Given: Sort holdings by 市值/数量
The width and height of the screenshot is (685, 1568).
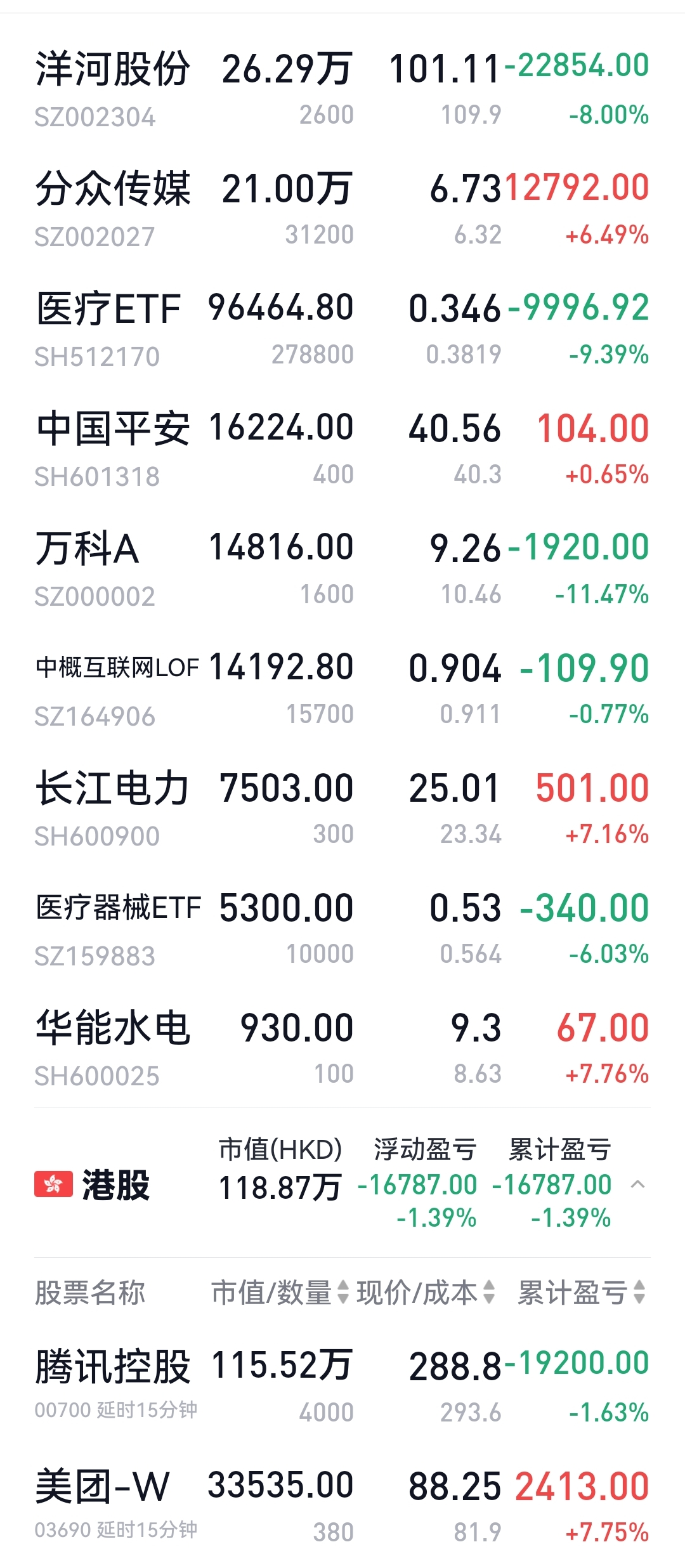Looking at the screenshot, I should click(x=280, y=1292).
